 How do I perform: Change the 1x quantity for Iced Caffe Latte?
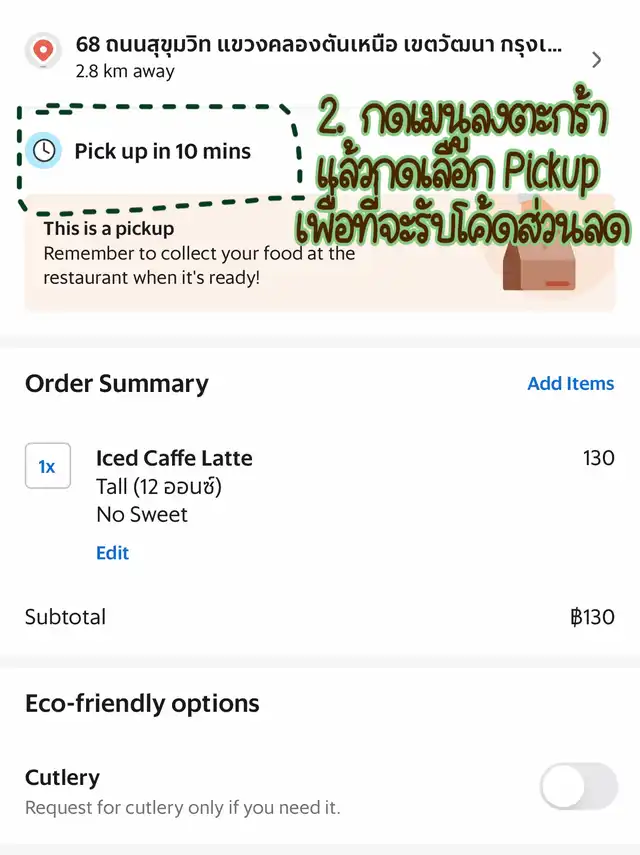click(47, 466)
